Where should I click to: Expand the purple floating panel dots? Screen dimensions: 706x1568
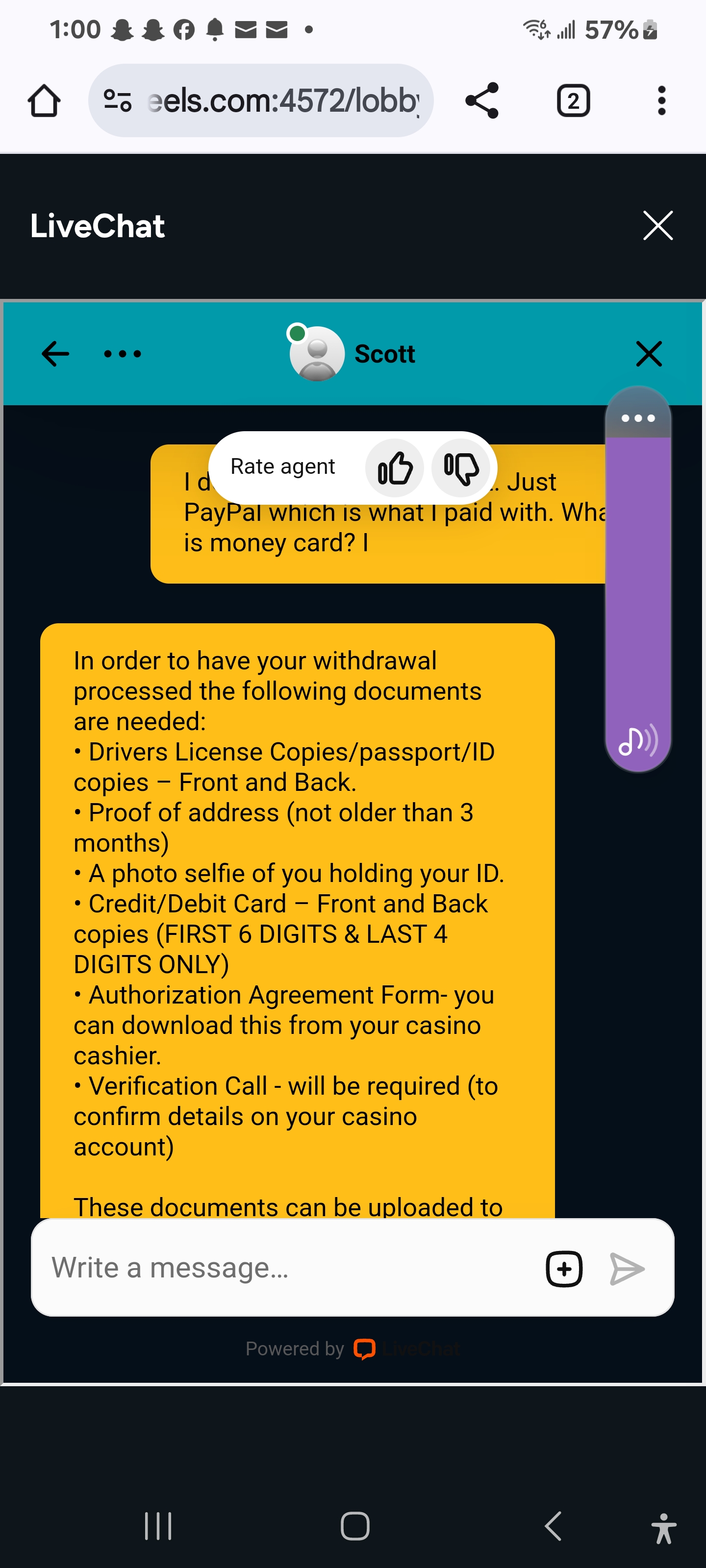(x=638, y=418)
